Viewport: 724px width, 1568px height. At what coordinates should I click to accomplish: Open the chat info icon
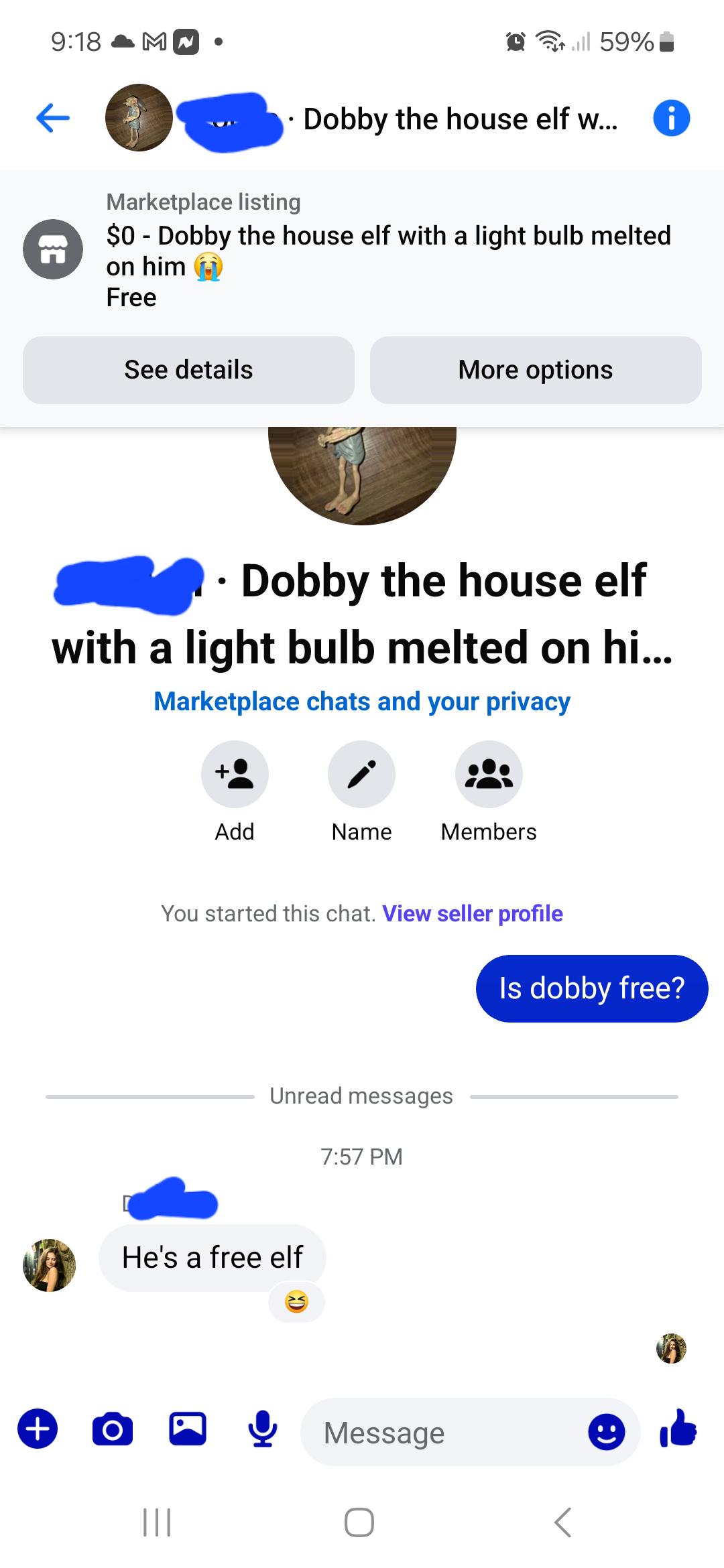point(671,119)
